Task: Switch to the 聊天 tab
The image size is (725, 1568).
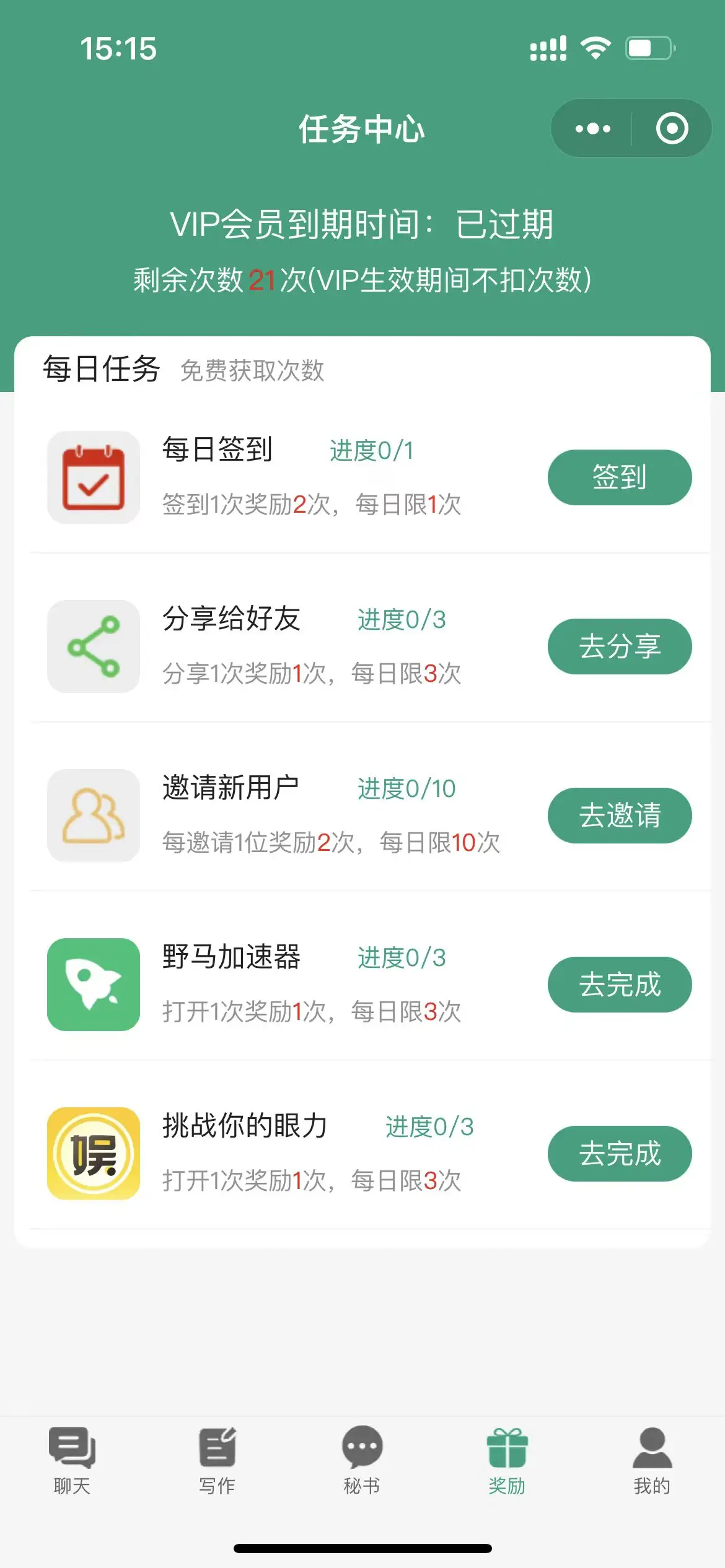Action: coord(72,1461)
